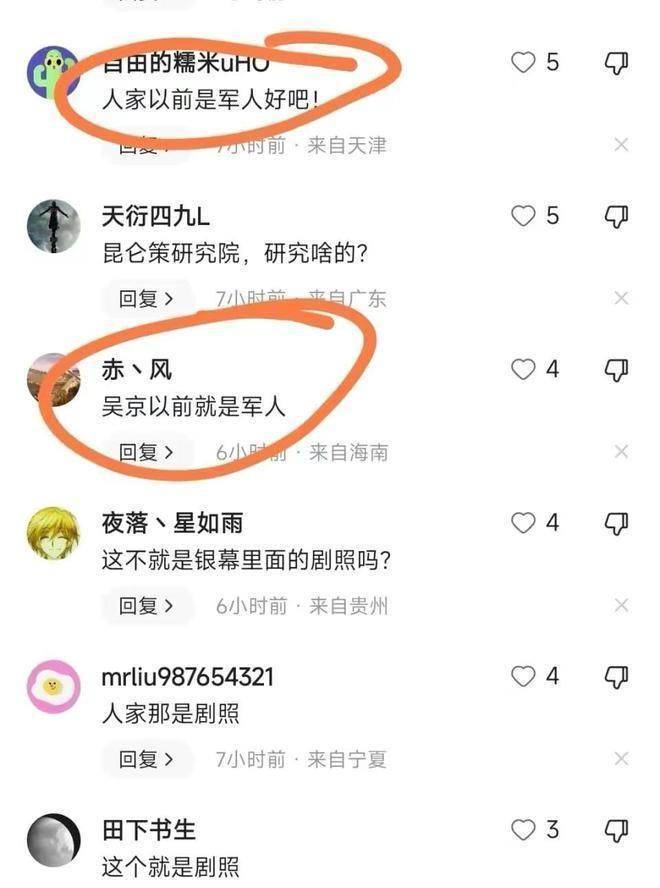The image size is (660, 888).
Task: Like the comment by 赤丶风
Action: pyautogui.click(x=524, y=370)
